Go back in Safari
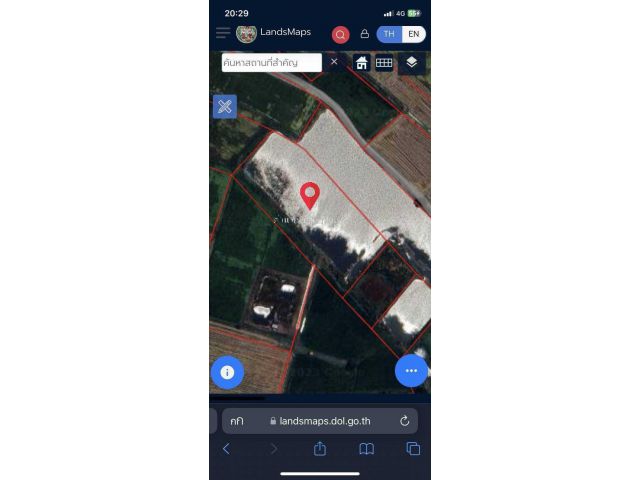This screenshot has height=480, width=640. click(x=226, y=449)
